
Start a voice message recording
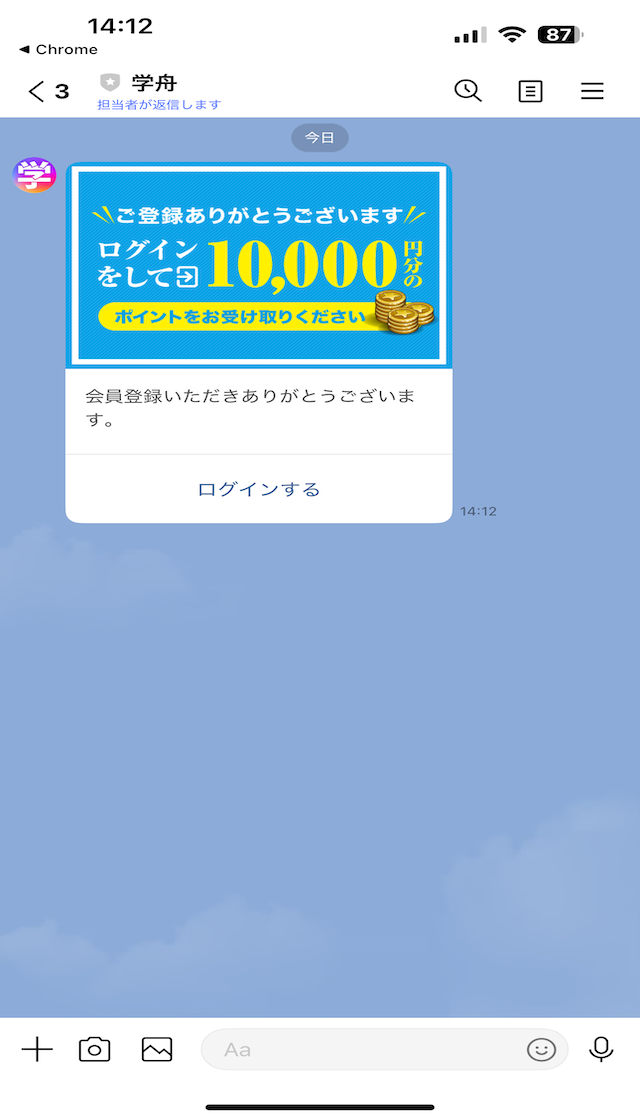(601, 1049)
